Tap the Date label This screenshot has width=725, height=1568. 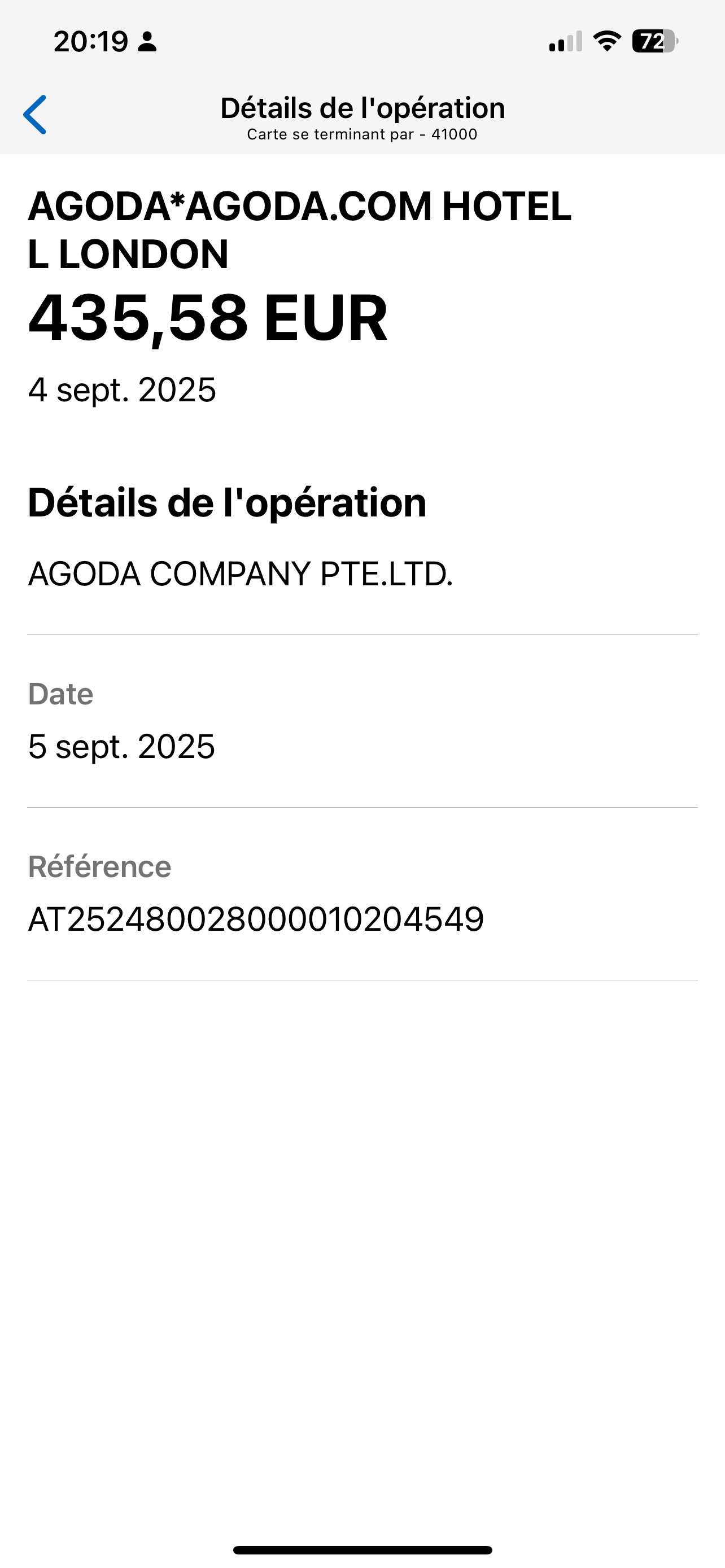(x=61, y=693)
